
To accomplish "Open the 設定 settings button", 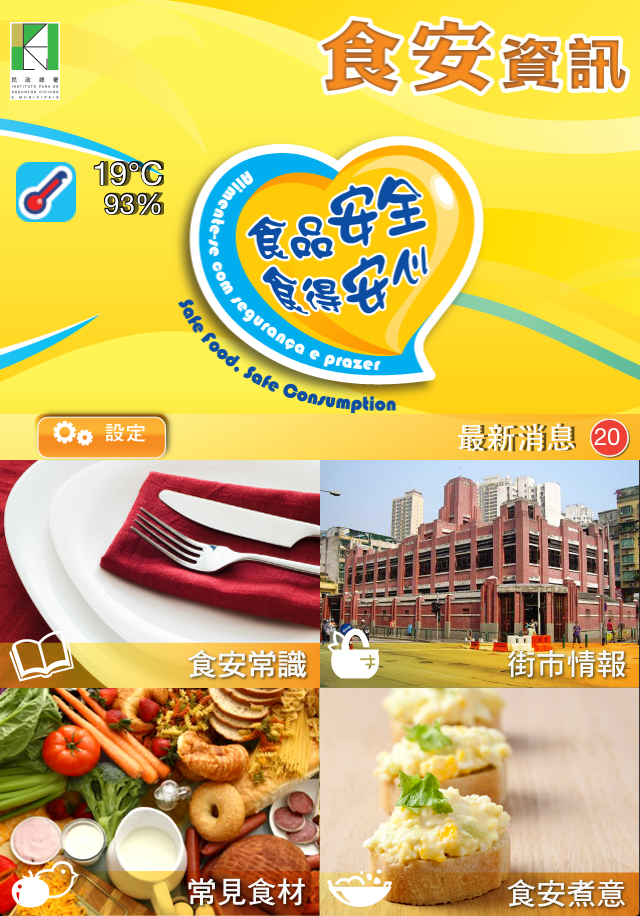I will tap(101, 435).
